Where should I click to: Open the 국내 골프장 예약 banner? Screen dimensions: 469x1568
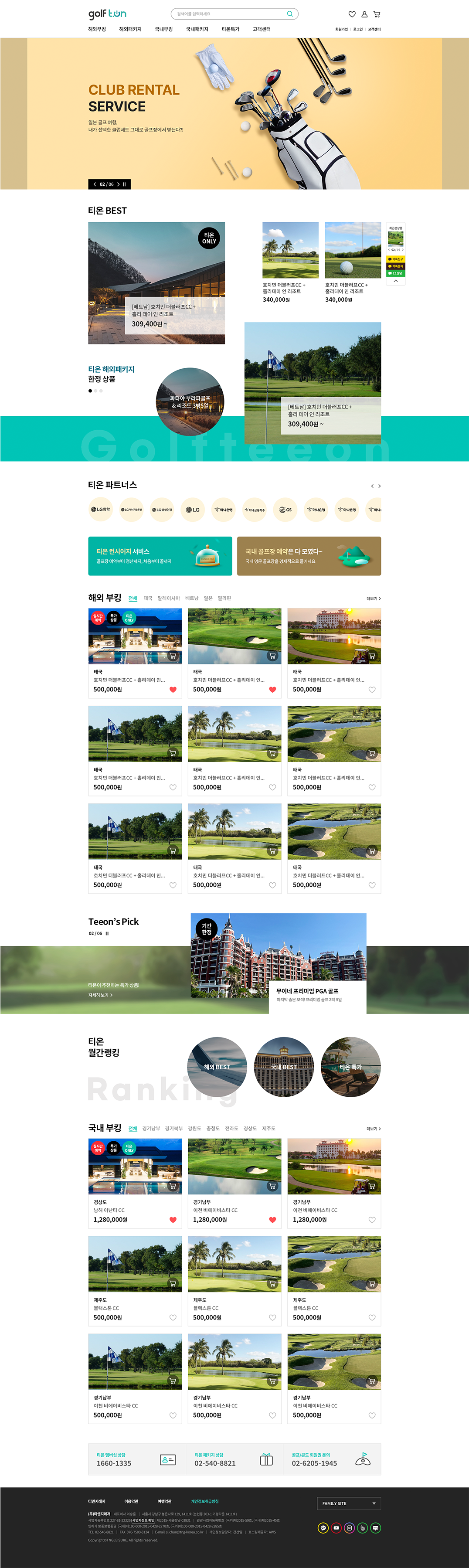[x=309, y=556]
